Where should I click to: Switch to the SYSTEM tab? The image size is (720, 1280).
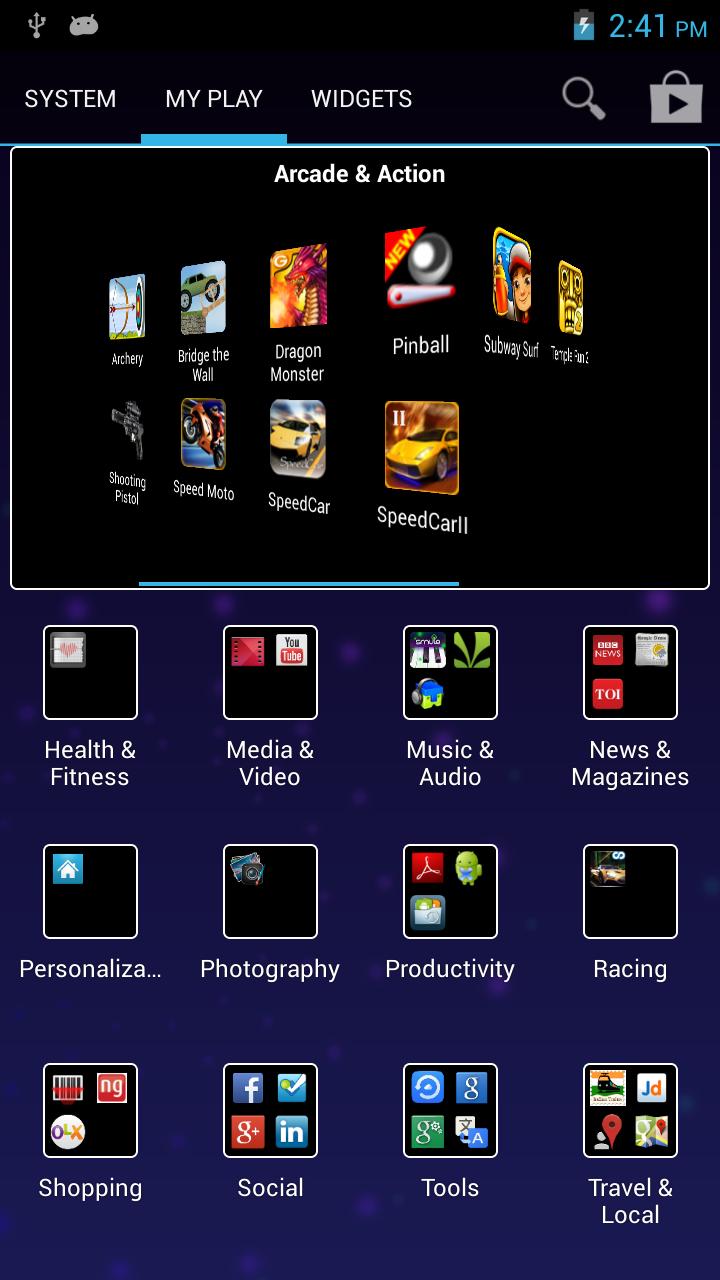[x=70, y=99]
